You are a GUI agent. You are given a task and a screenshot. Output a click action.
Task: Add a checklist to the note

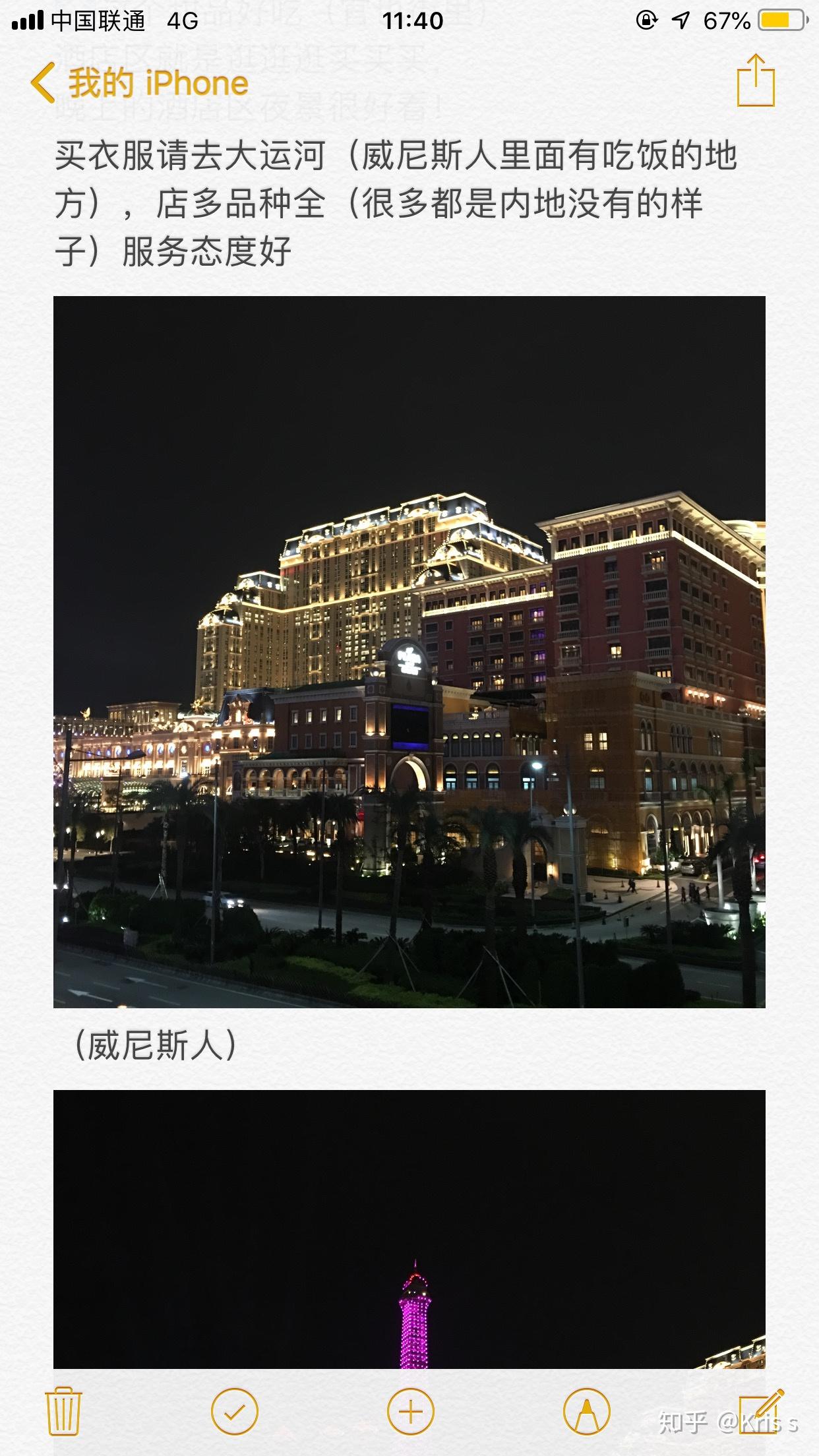235,1412
